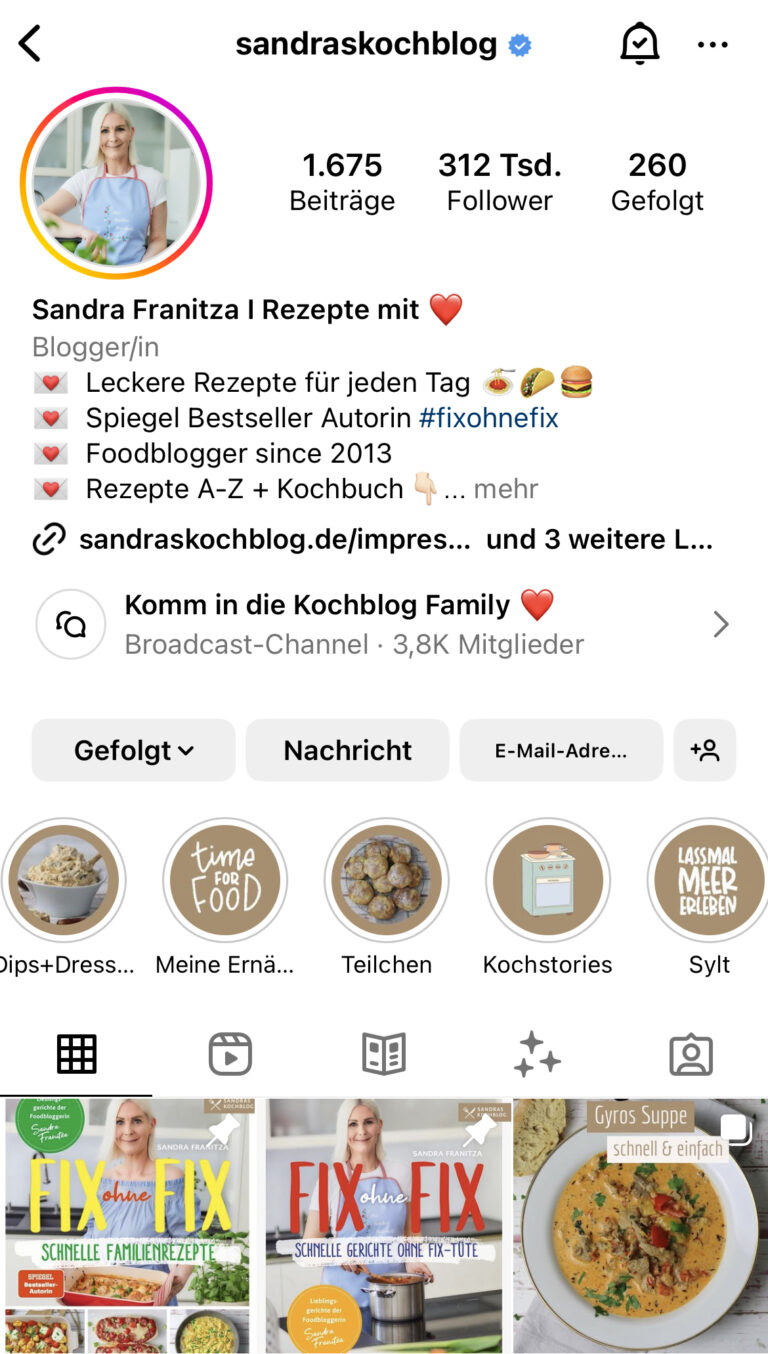Tap the sparkle AI icon tab
The width and height of the screenshot is (768, 1354).
coord(537,1053)
